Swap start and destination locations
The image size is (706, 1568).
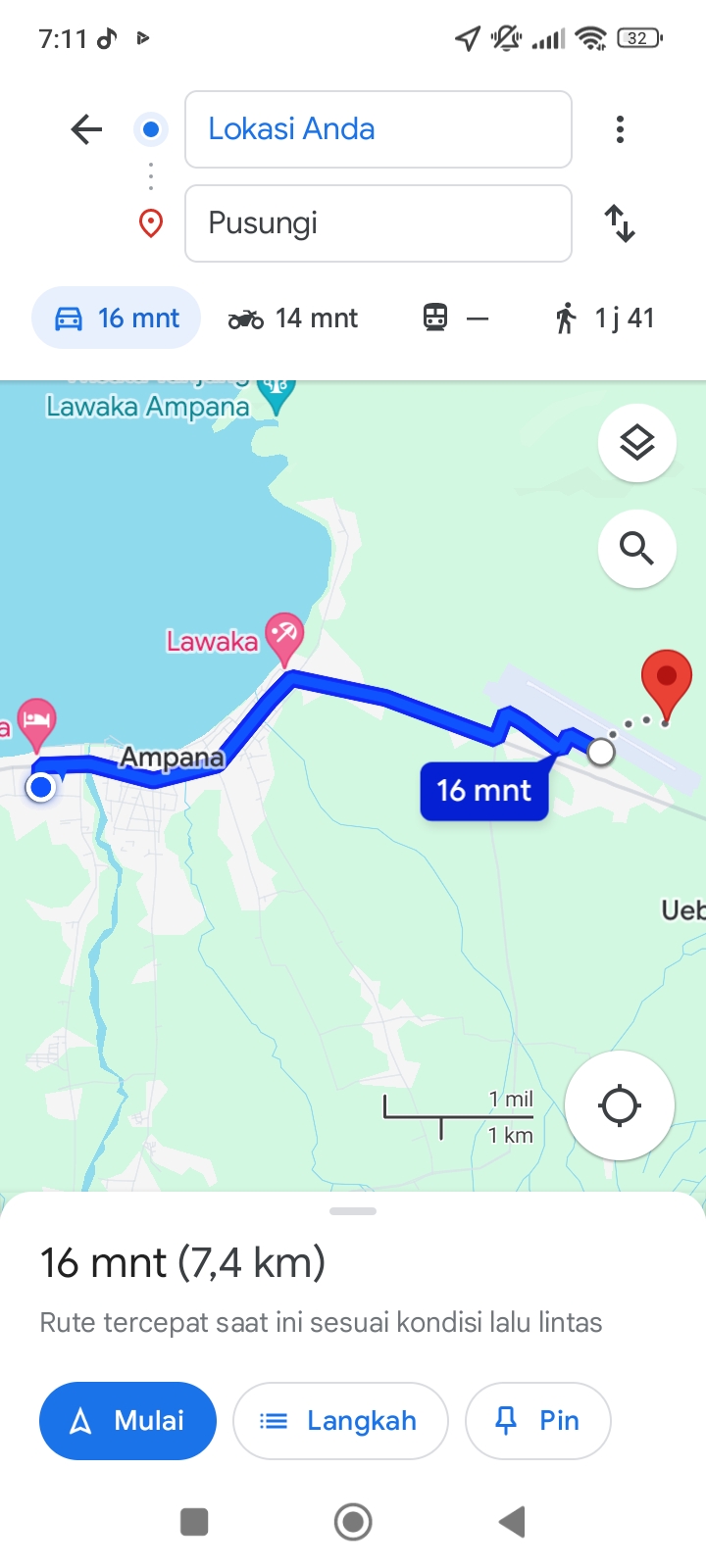(620, 223)
